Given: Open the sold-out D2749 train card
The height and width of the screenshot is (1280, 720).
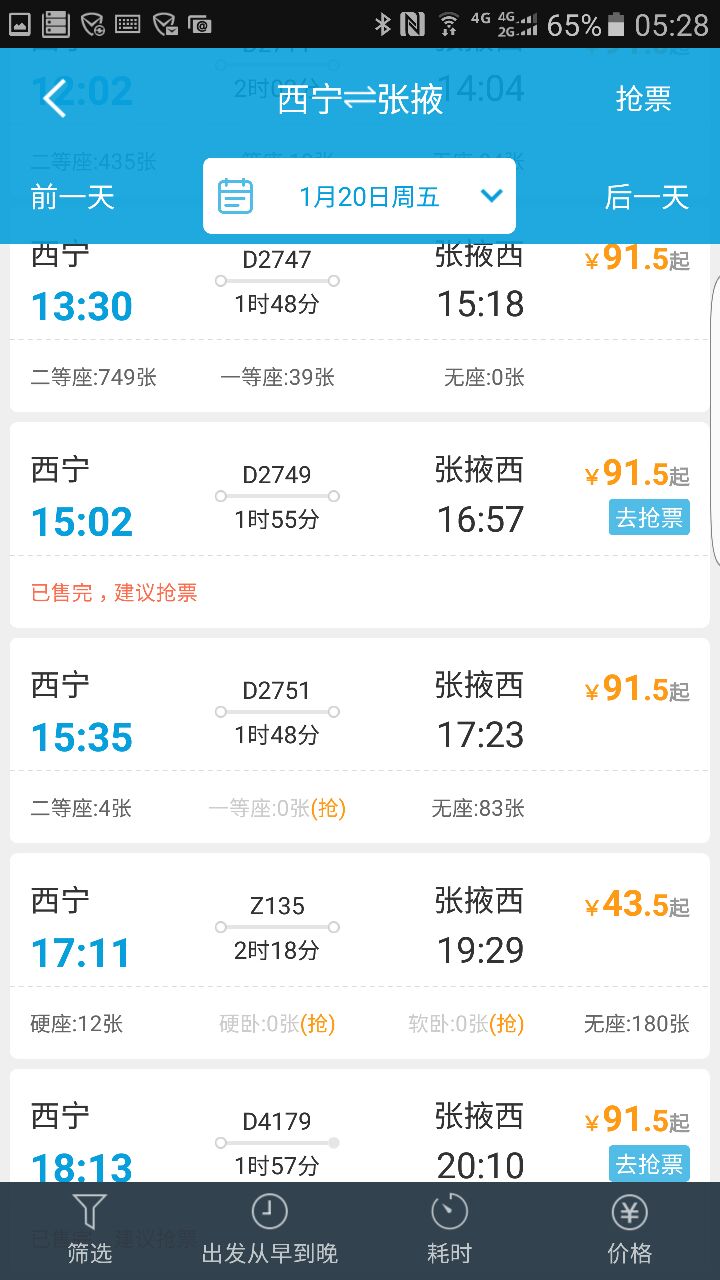Looking at the screenshot, I should pyautogui.click(x=360, y=525).
